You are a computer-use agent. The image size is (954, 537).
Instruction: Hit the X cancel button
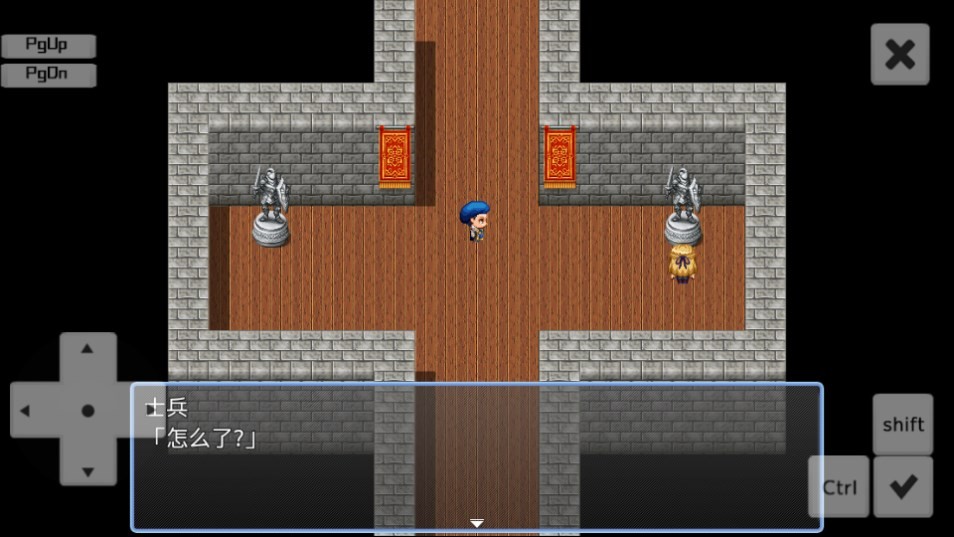899,54
